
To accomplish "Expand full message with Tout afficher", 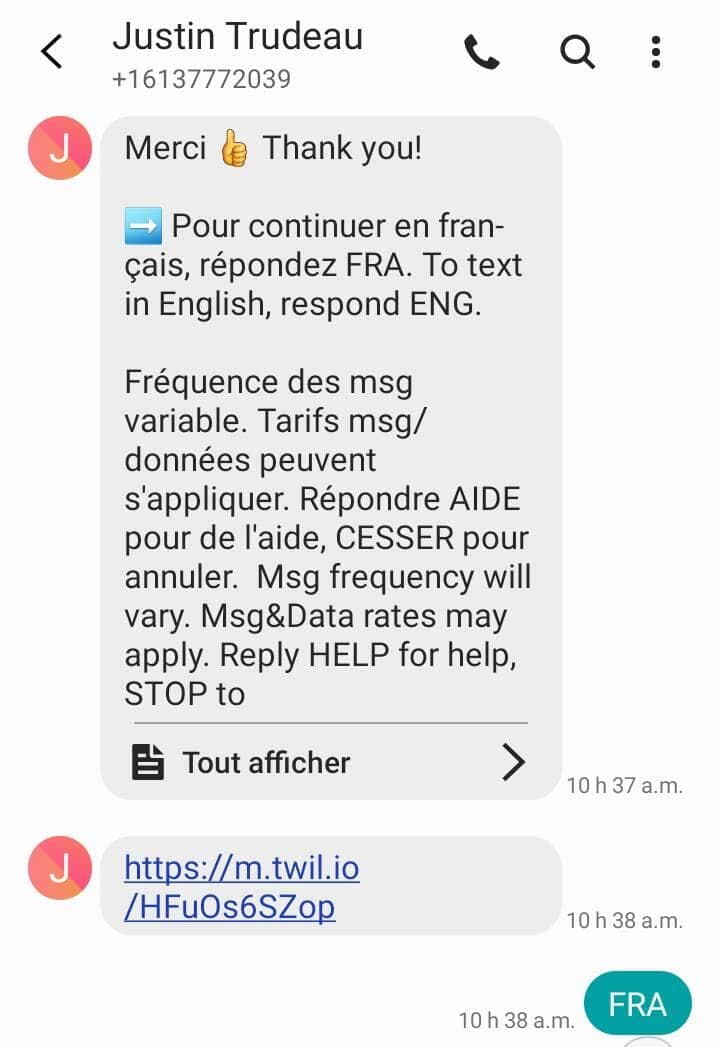I will (330, 763).
